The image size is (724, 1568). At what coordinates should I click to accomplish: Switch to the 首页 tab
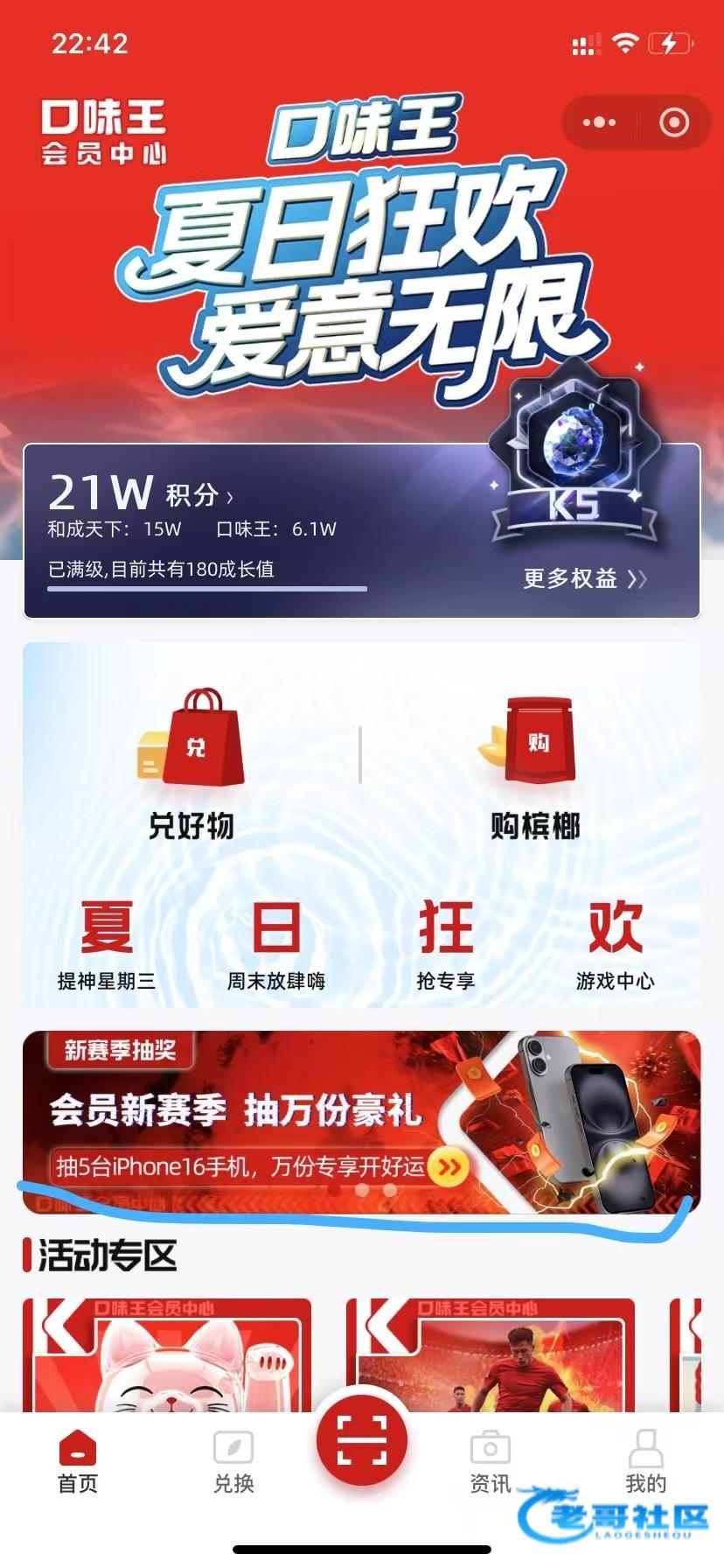(x=78, y=1461)
